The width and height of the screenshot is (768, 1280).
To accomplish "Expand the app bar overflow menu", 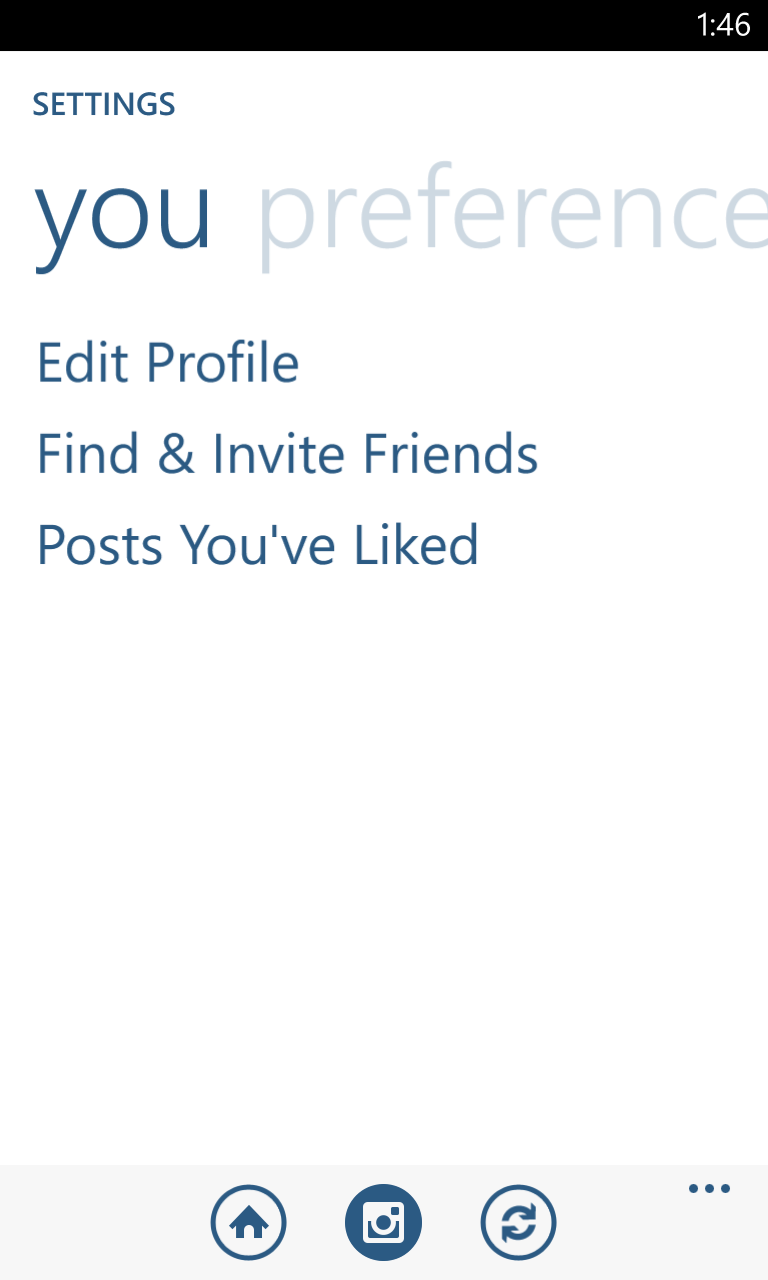I will click(x=709, y=1189).
